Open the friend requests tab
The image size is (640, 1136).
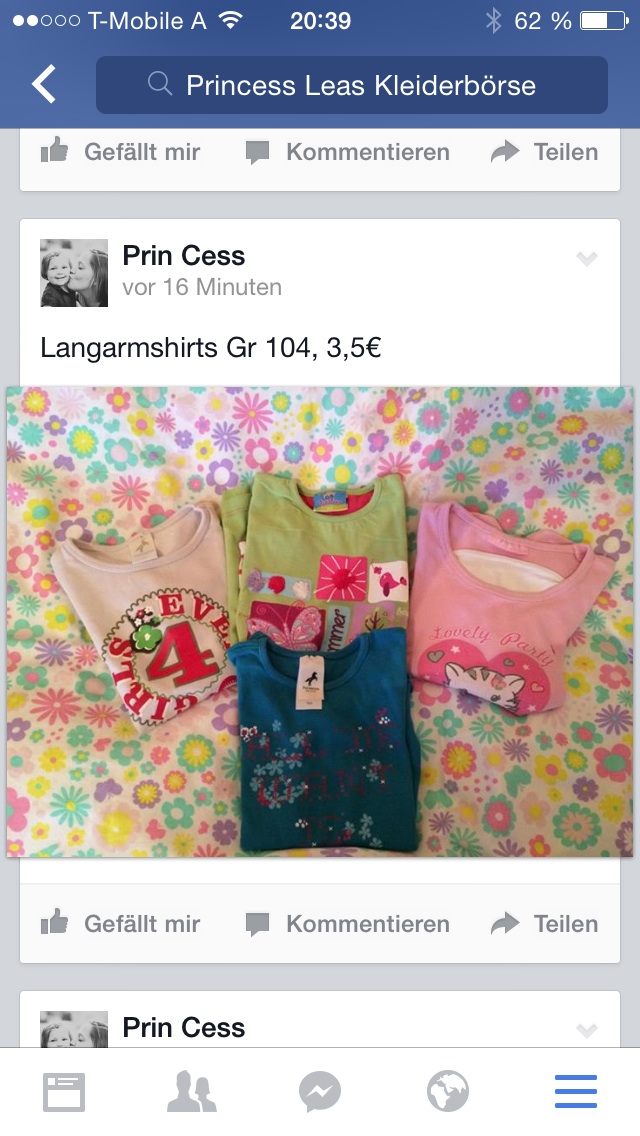[x=191, y=1092]
